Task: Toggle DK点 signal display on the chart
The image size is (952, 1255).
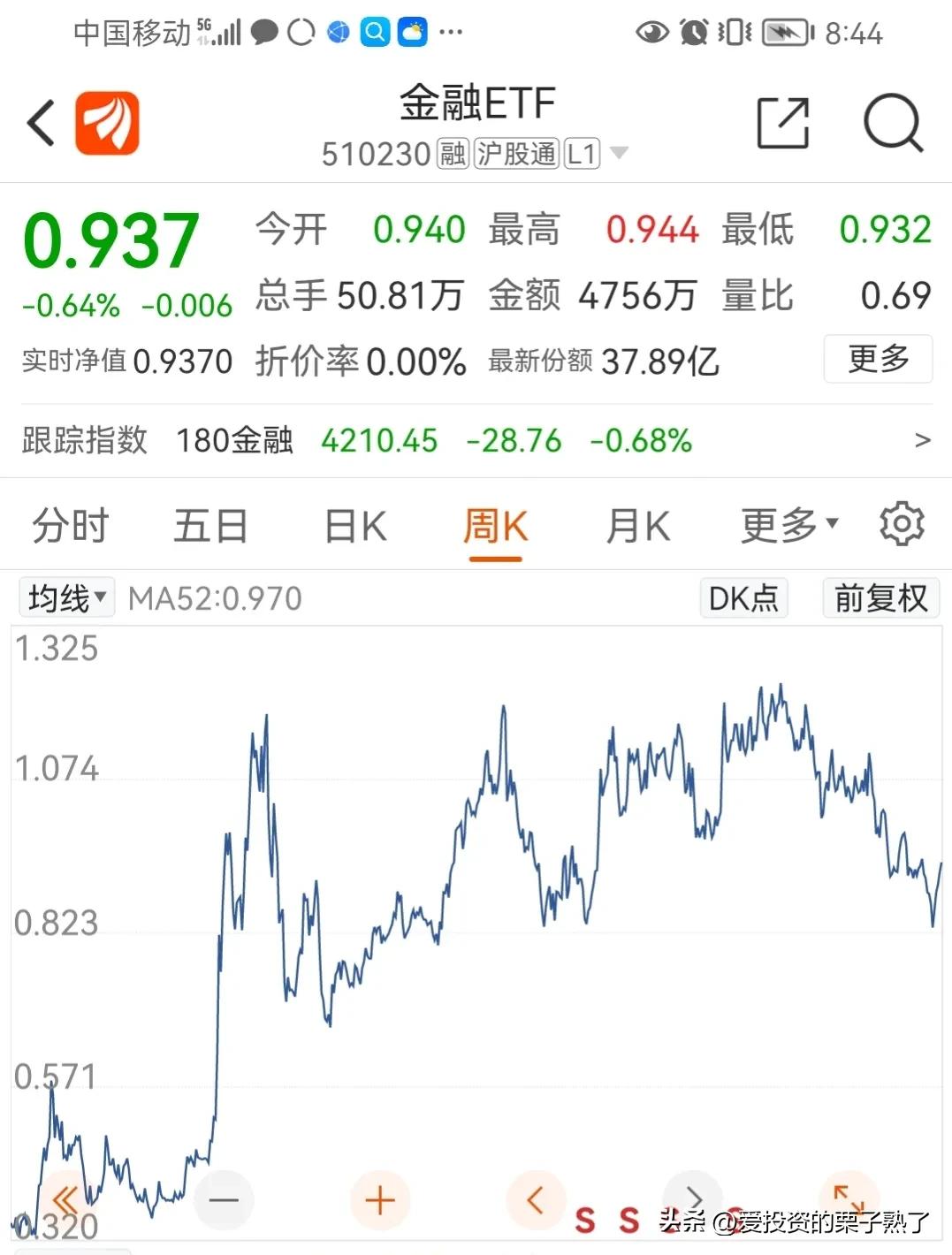Action: [743, 598]
